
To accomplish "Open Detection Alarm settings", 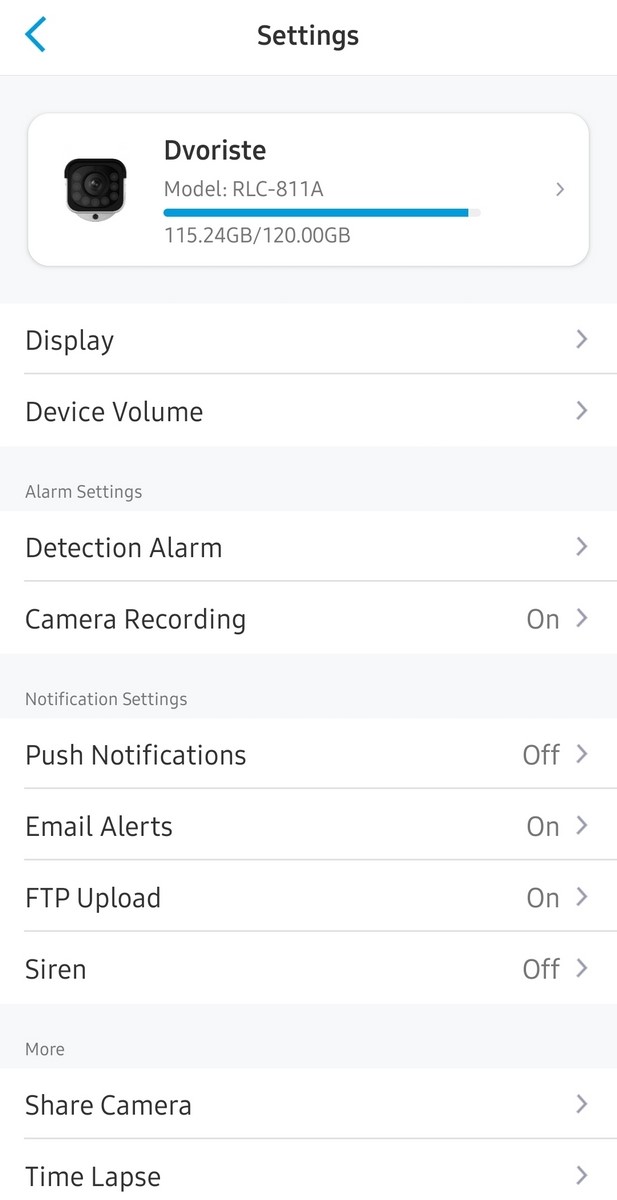I will (x=308, y=547).
